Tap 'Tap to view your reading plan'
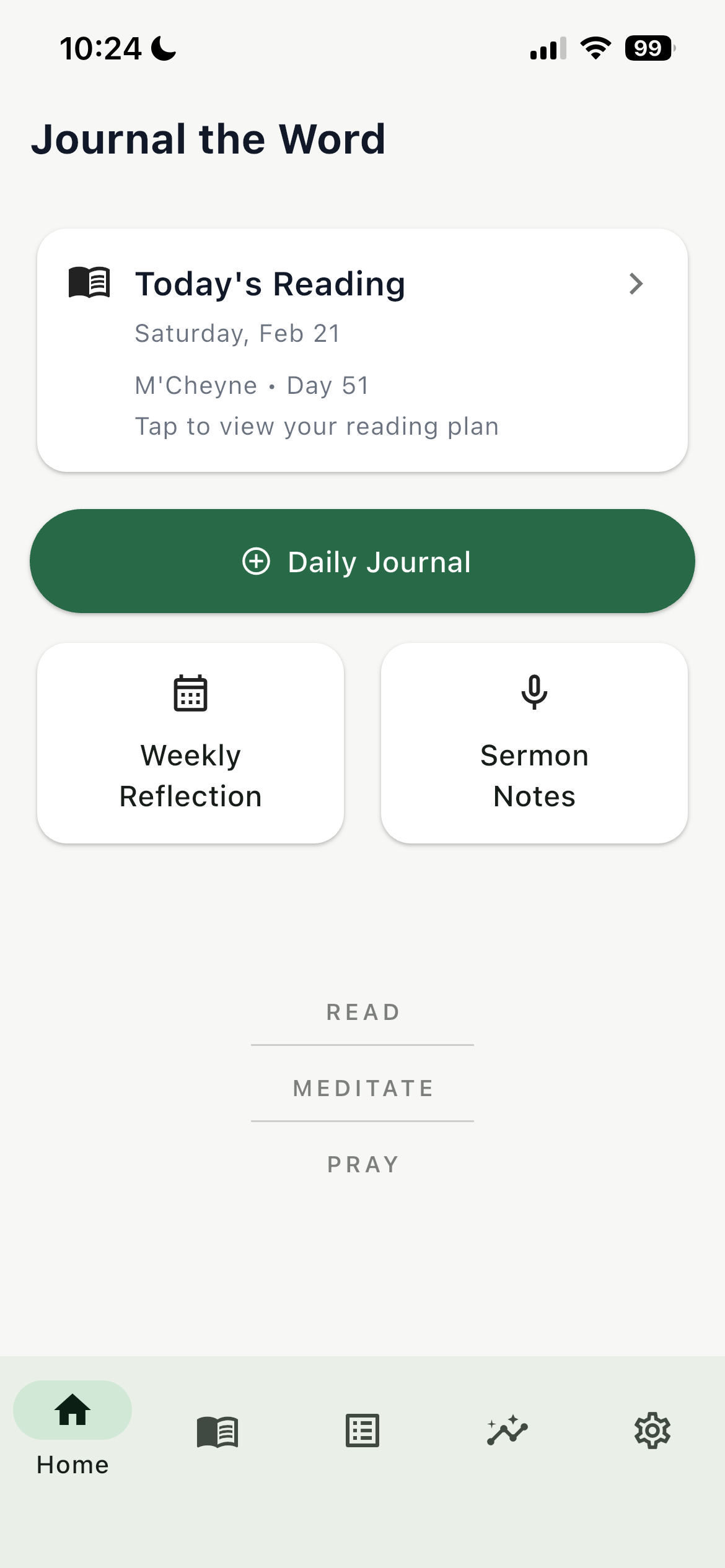This screenshot has height=1568, width=725. point(317,425)
